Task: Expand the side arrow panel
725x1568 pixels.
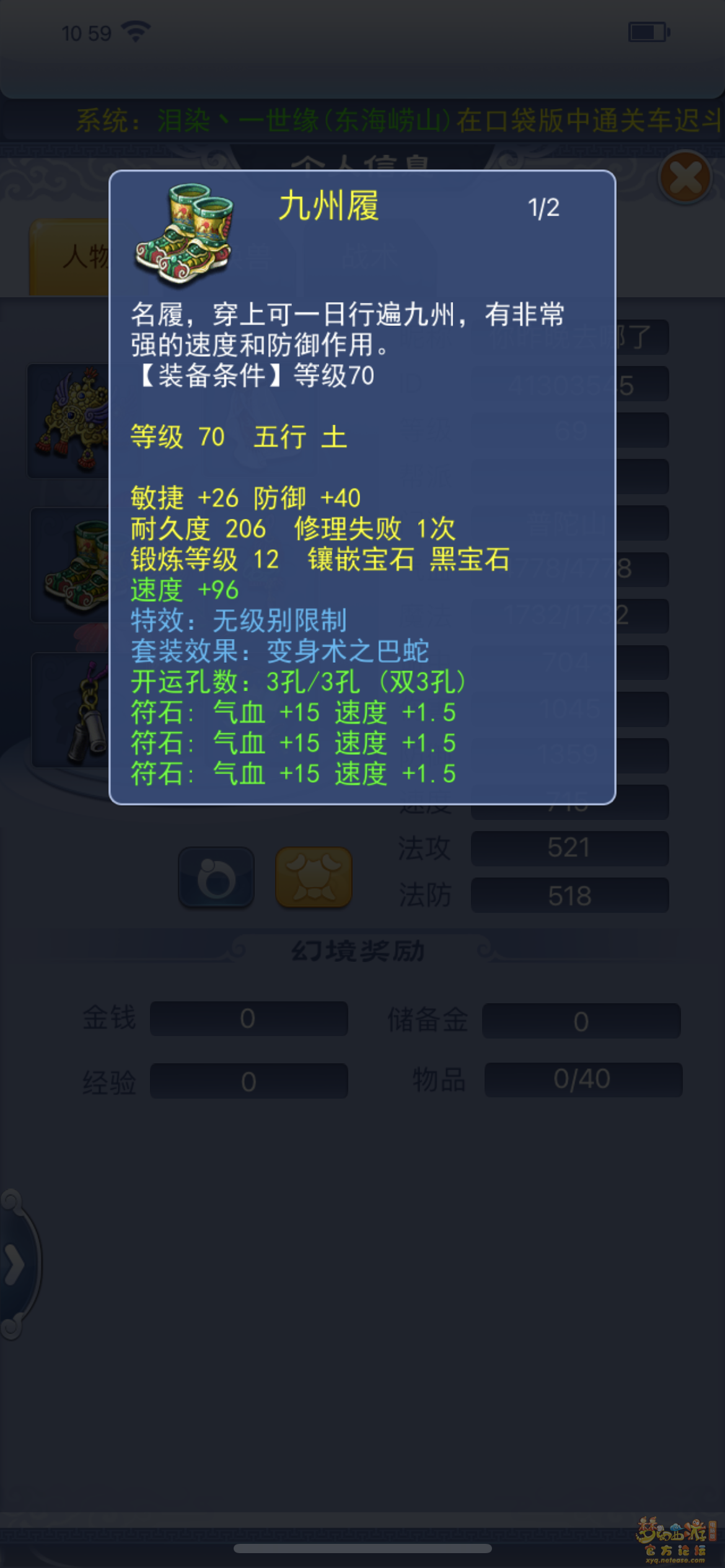Action: click(x=15, y=1265)
